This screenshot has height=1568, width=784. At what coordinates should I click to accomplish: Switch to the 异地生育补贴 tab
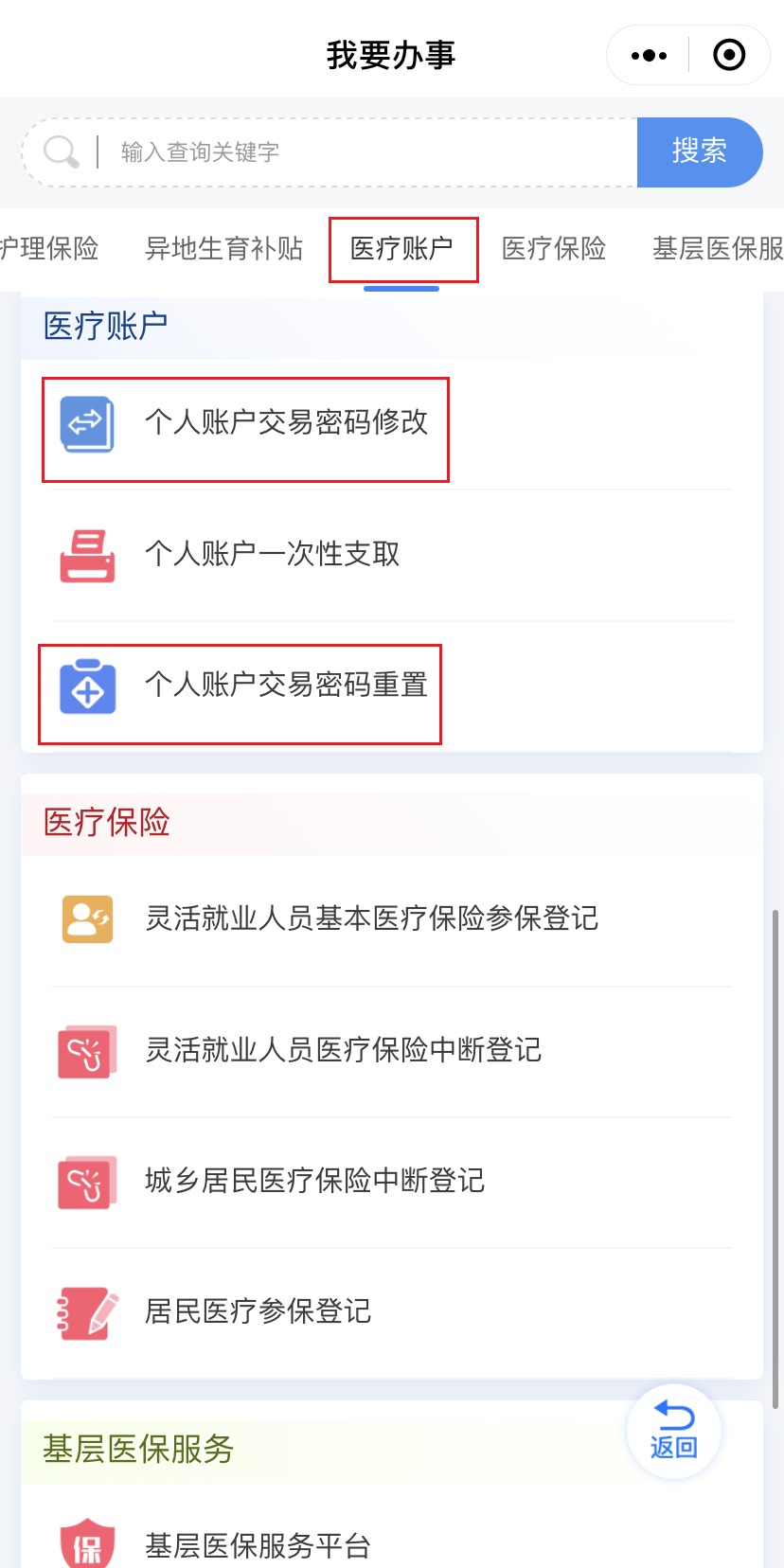[223, 249]
